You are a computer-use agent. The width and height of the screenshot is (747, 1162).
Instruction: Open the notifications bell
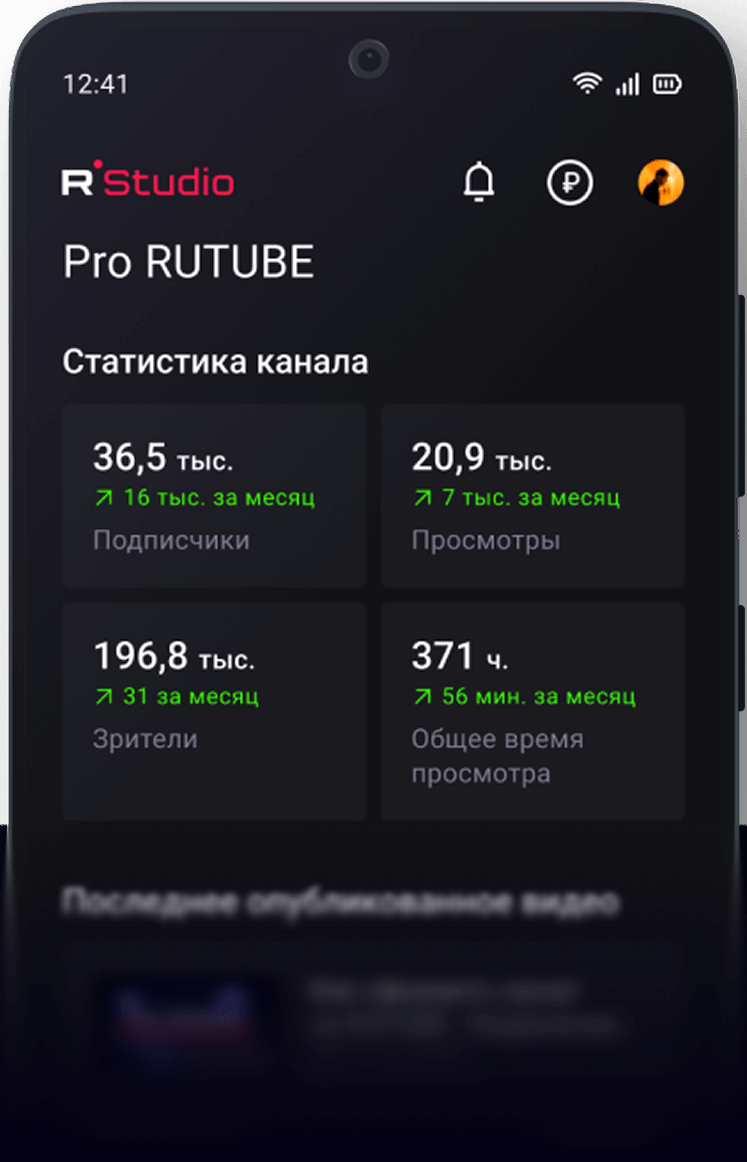tap(480, 183)
